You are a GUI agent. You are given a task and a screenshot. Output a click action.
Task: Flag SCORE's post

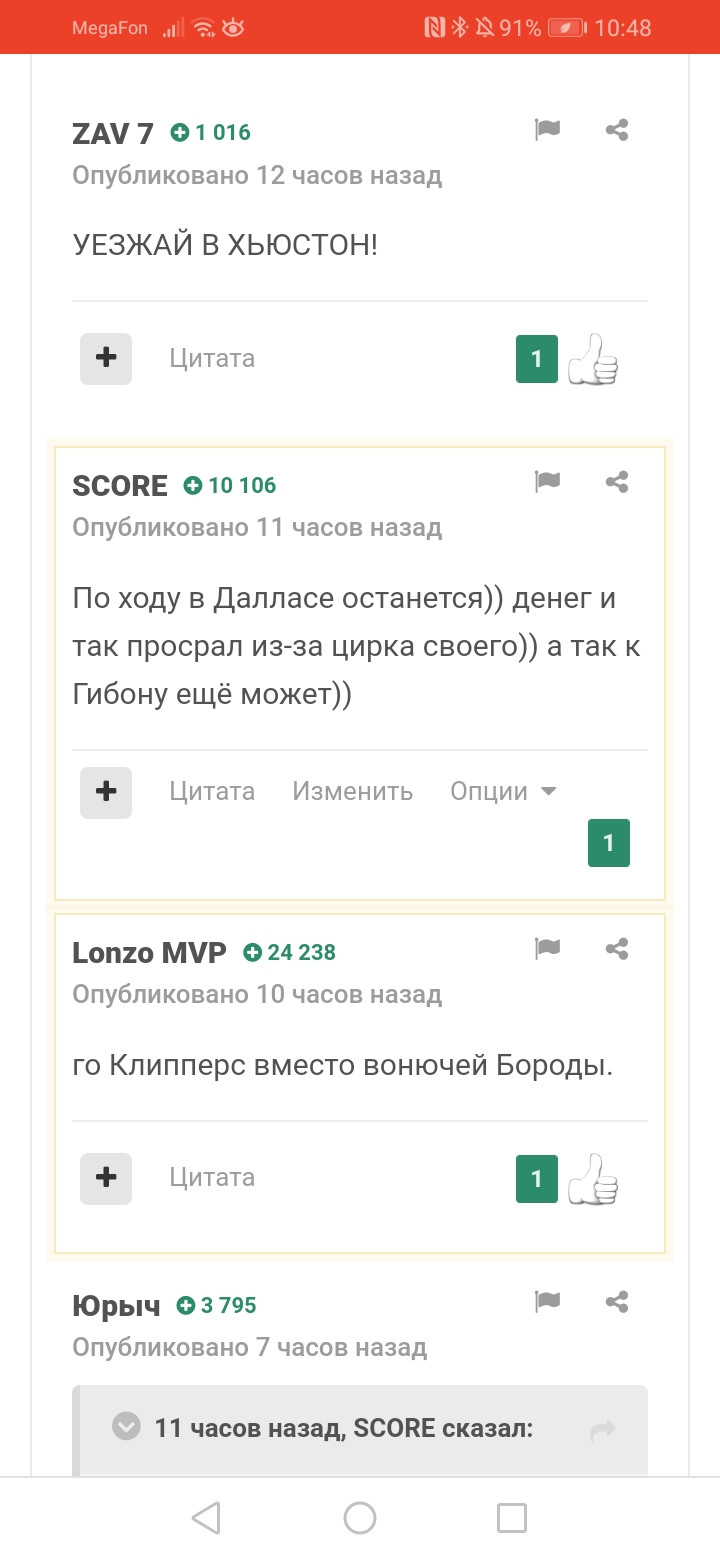(x=547, y=482)
